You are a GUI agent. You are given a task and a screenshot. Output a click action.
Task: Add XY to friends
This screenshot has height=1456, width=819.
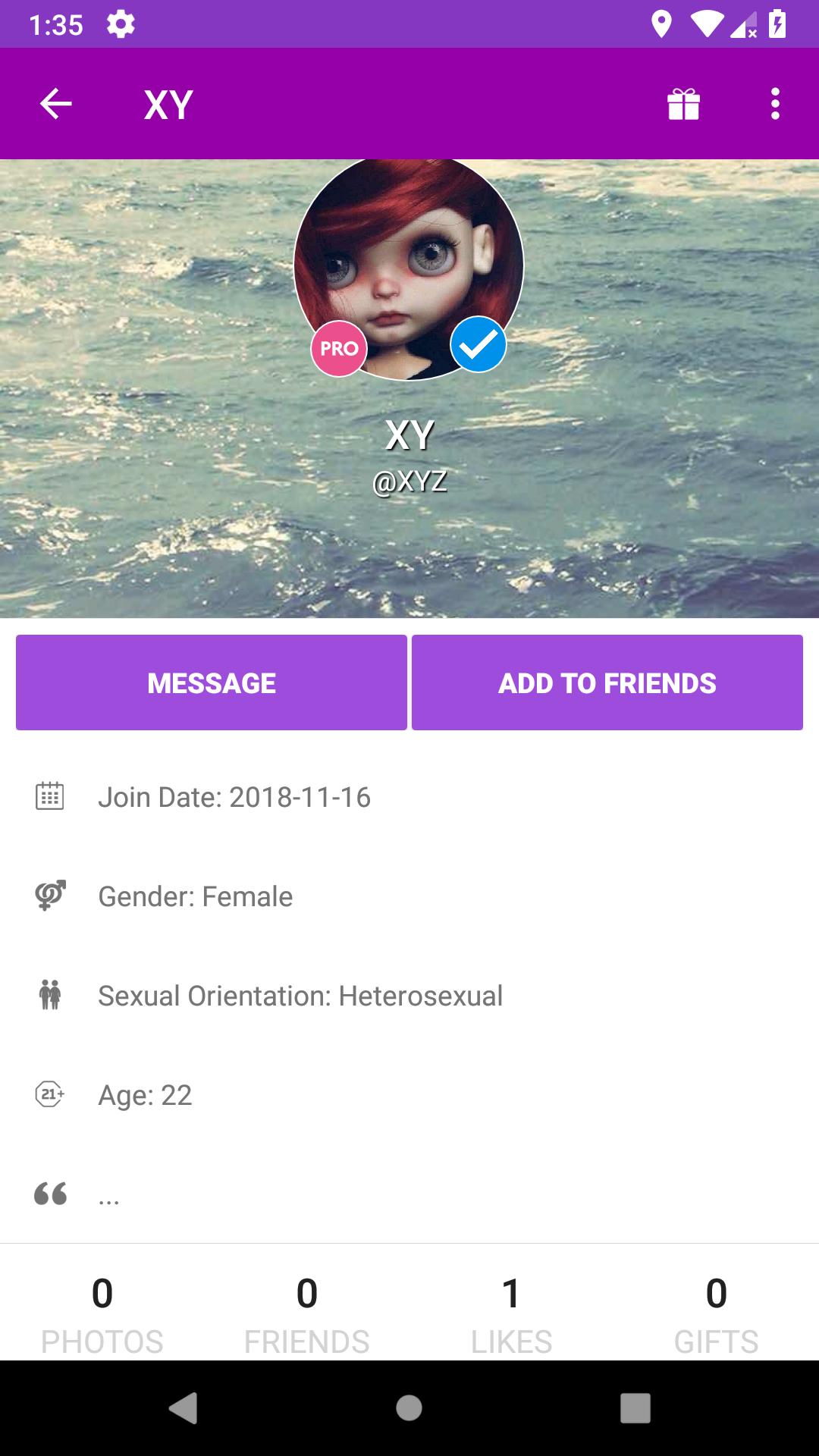click(x=607, y=682)
